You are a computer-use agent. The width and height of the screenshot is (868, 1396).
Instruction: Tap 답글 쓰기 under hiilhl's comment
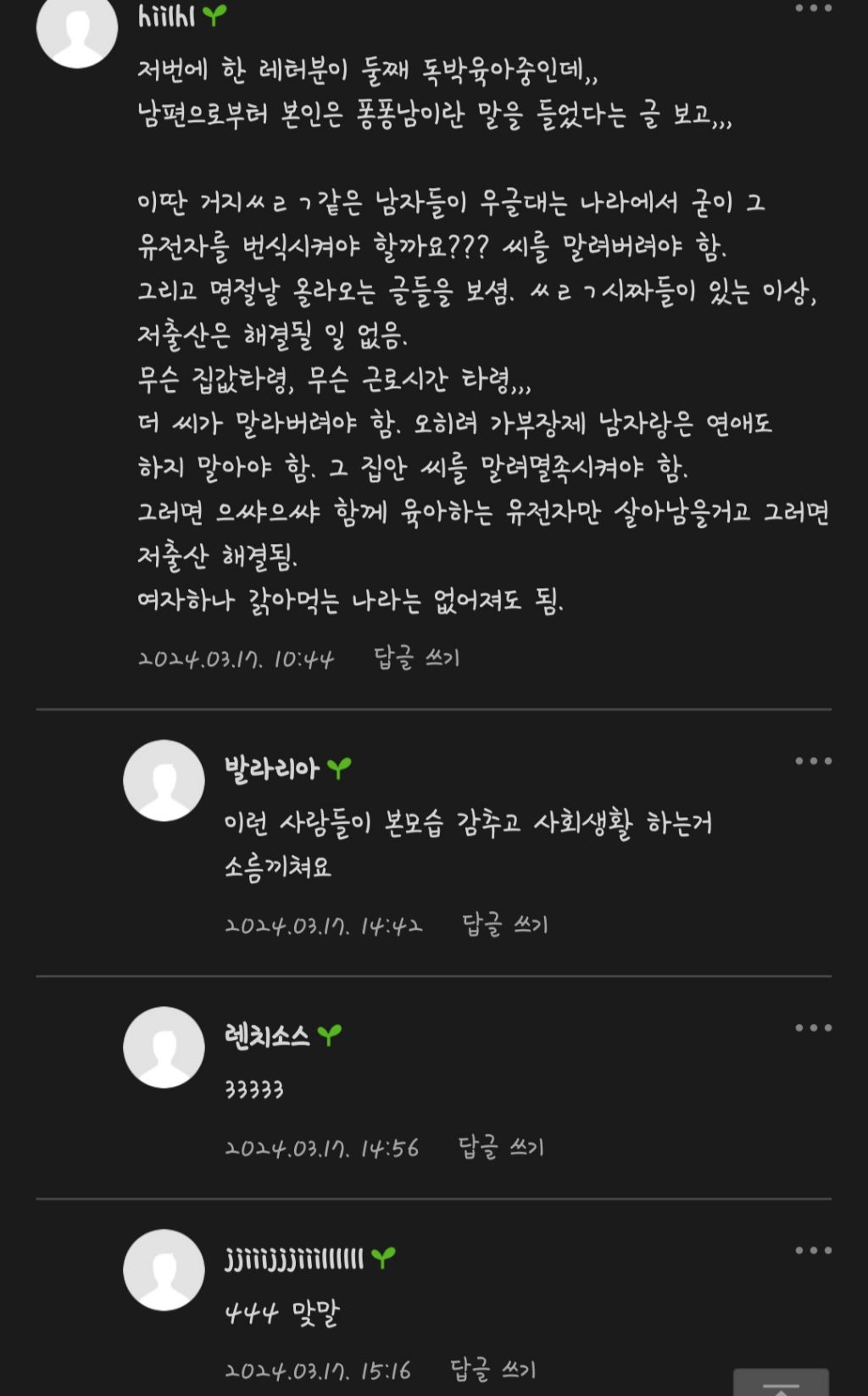point(416,658)
